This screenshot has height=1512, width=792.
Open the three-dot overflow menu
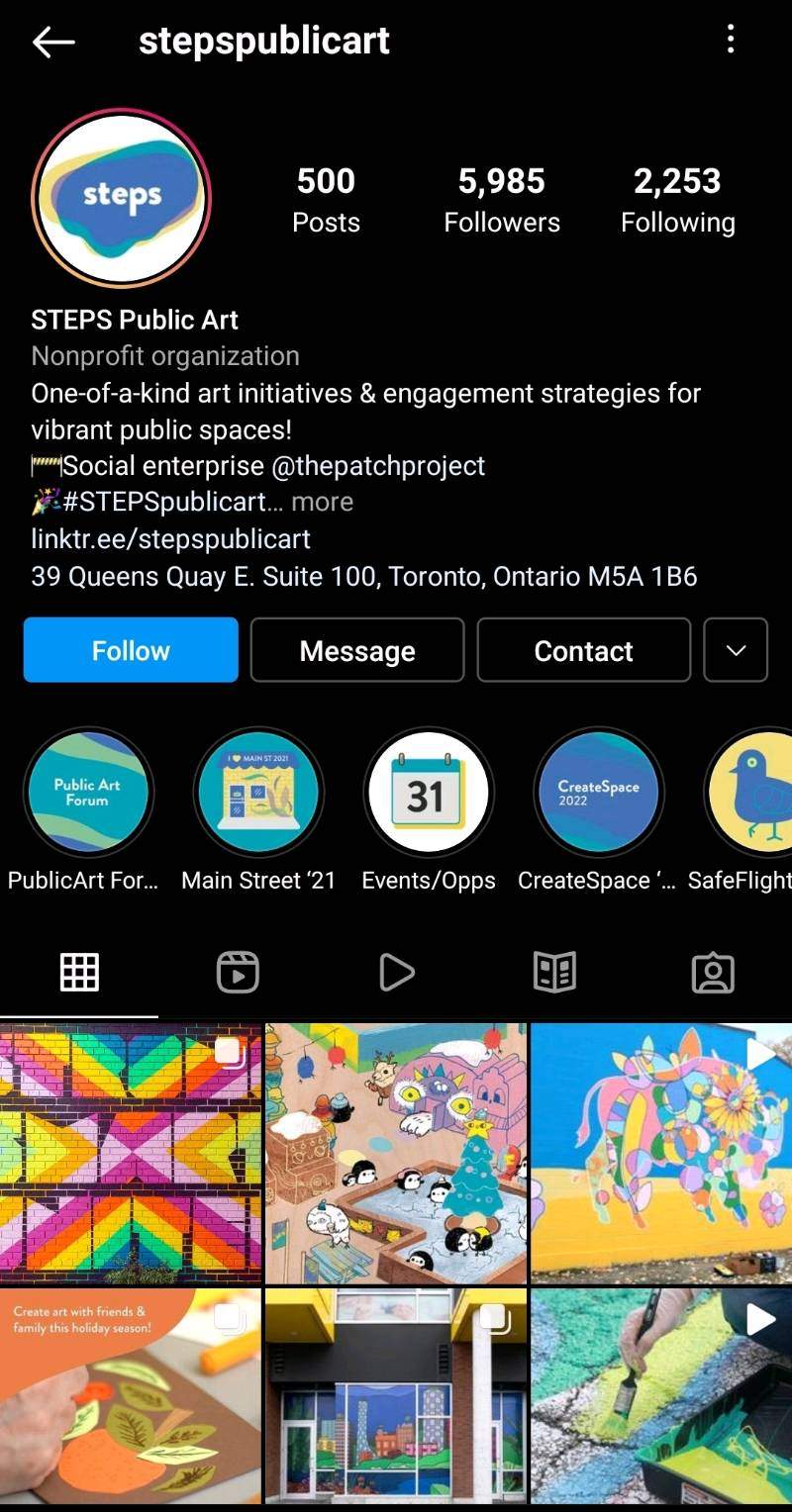731,40
